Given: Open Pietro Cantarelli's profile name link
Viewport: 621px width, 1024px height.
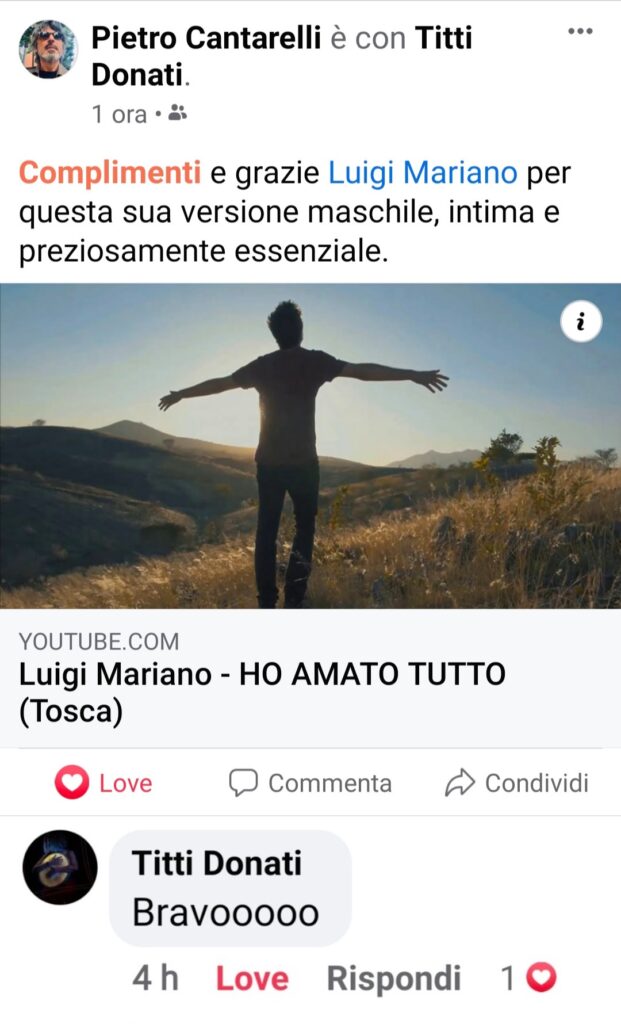Looking at the screenshot, I should click(x=206, y=38).
